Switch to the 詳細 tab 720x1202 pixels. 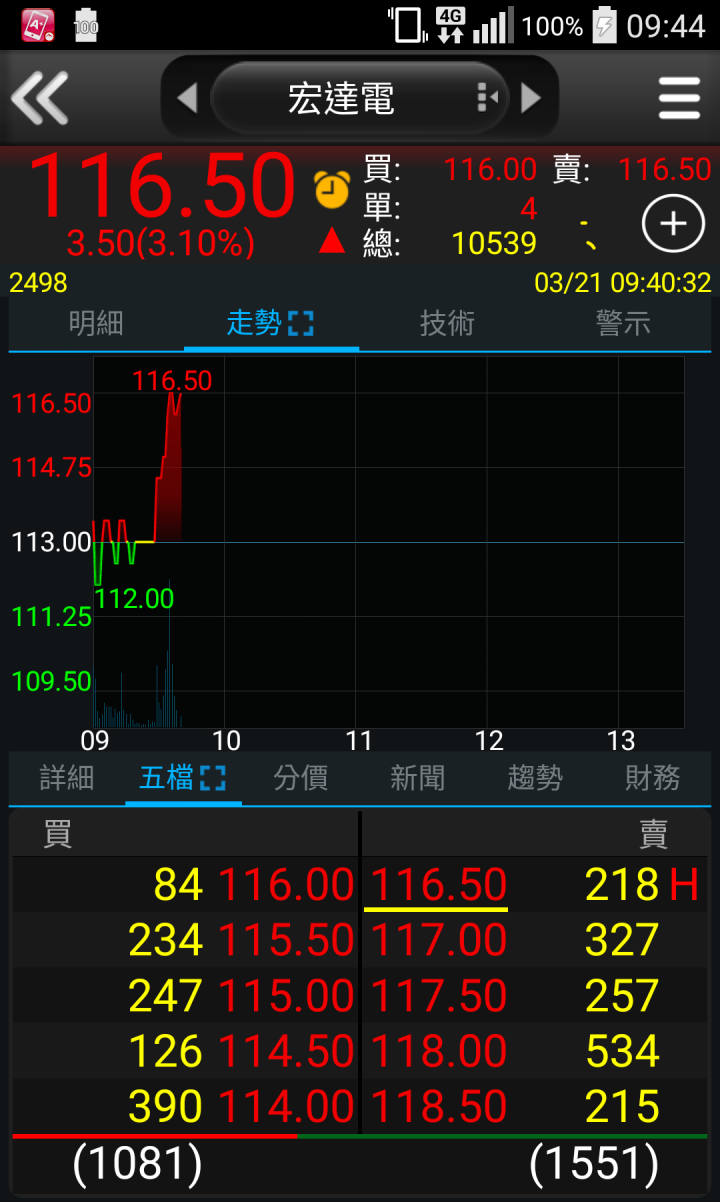[x=67, y=778]
